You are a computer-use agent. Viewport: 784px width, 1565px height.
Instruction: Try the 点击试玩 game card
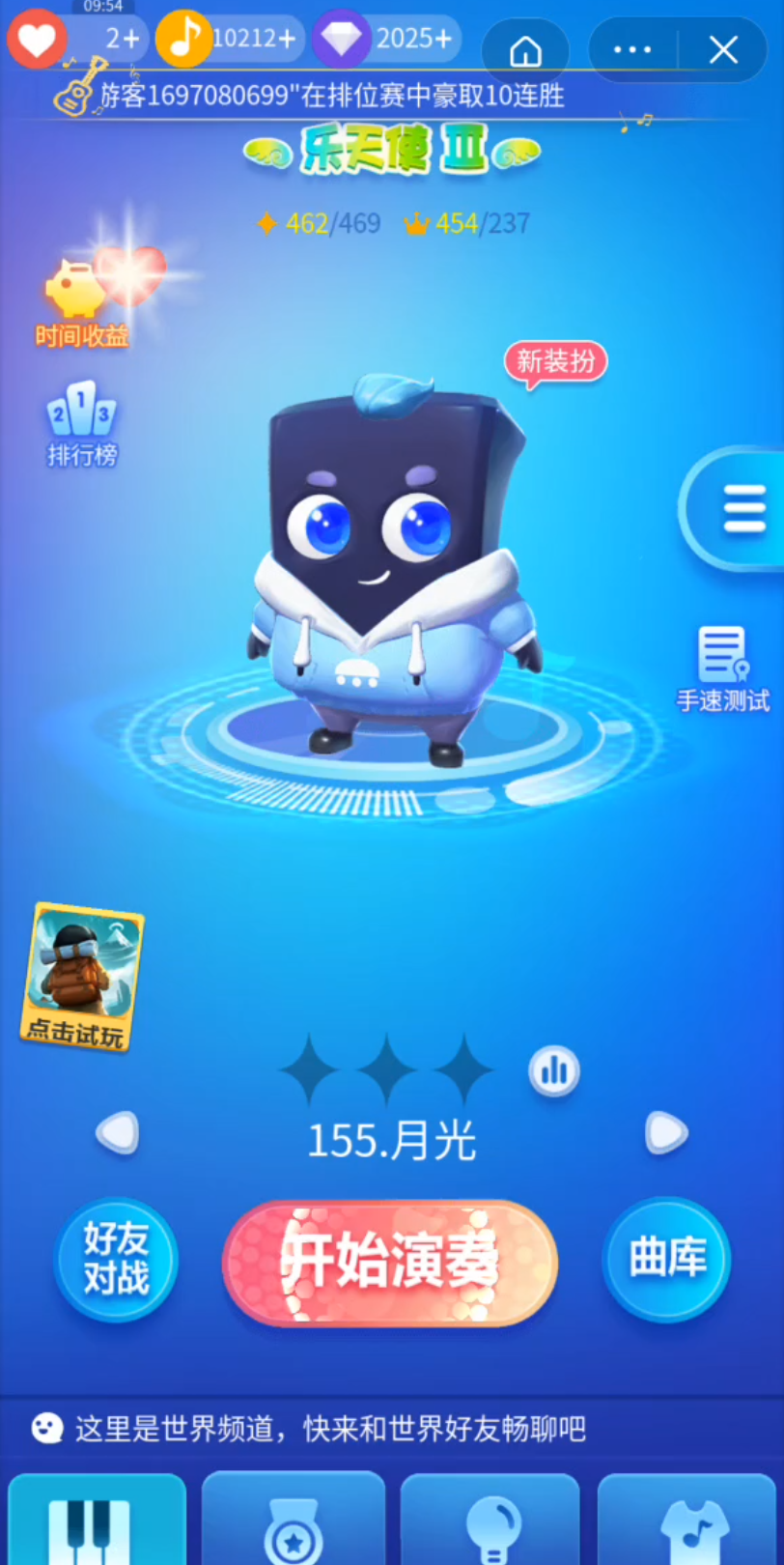point(82,976)
